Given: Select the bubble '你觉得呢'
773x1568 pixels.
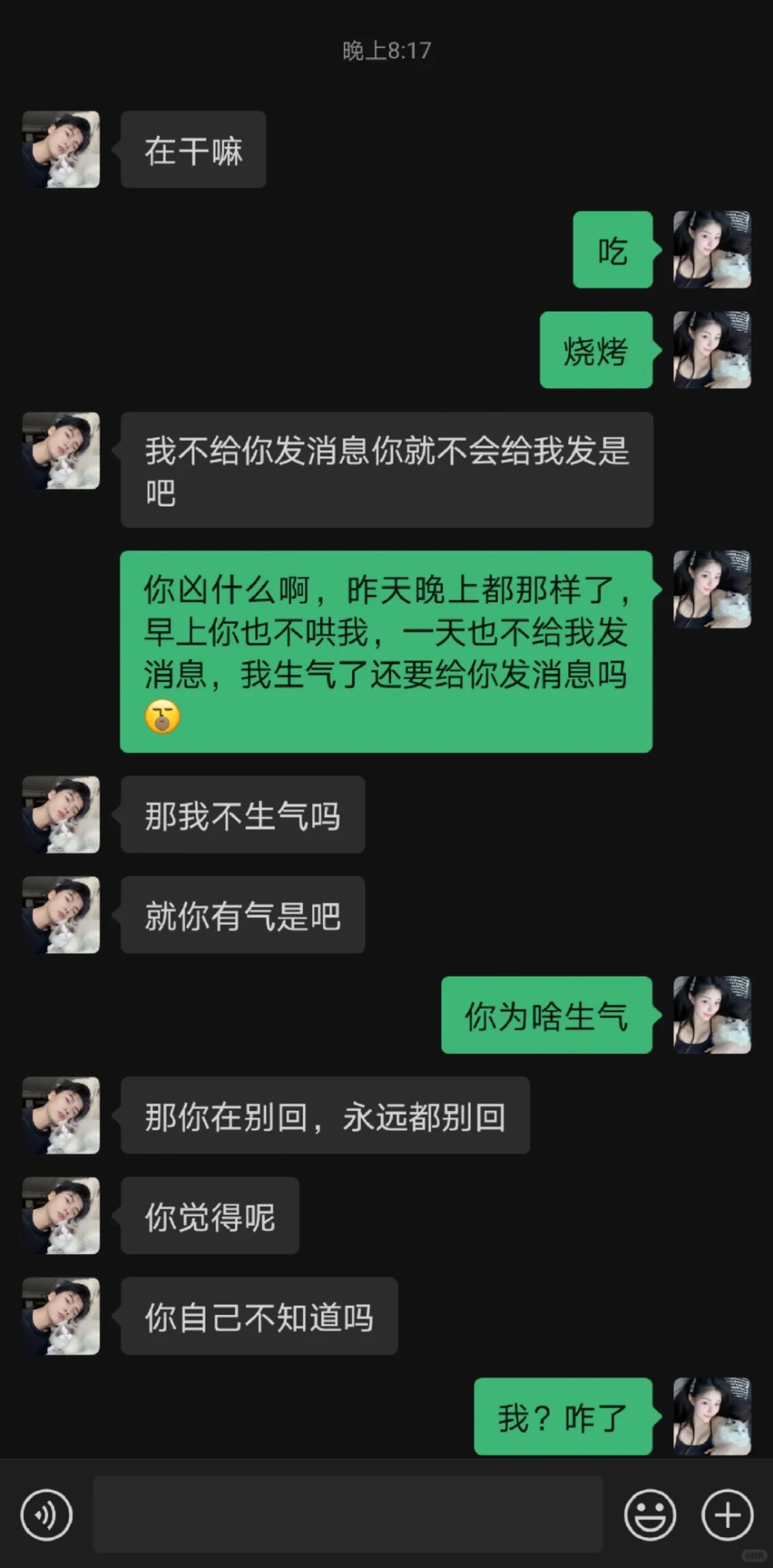Looking at the screenshot, I should tap(209, 1216).
